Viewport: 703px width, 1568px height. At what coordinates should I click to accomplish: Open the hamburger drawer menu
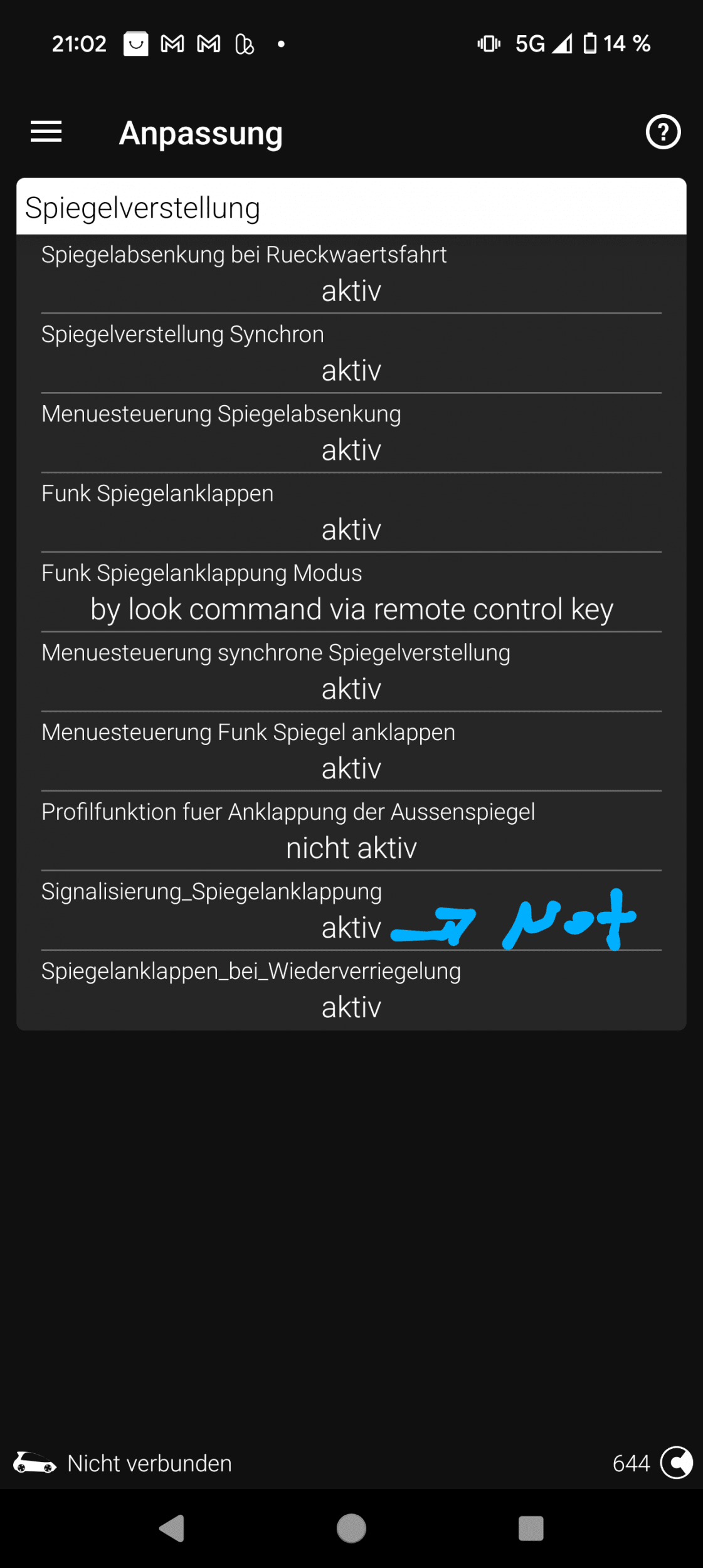click(x=46, y=132)
